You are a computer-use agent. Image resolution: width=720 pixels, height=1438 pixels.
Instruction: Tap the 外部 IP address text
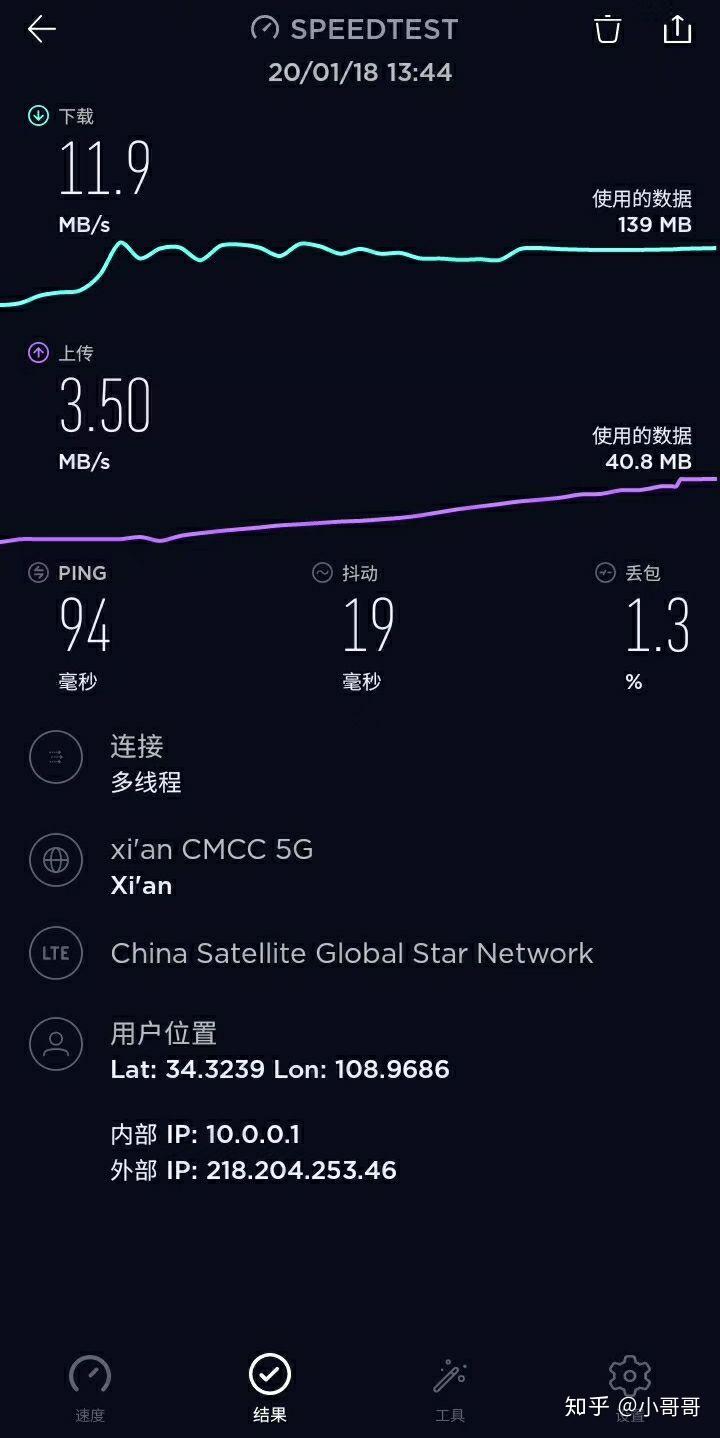(252, 1169)
